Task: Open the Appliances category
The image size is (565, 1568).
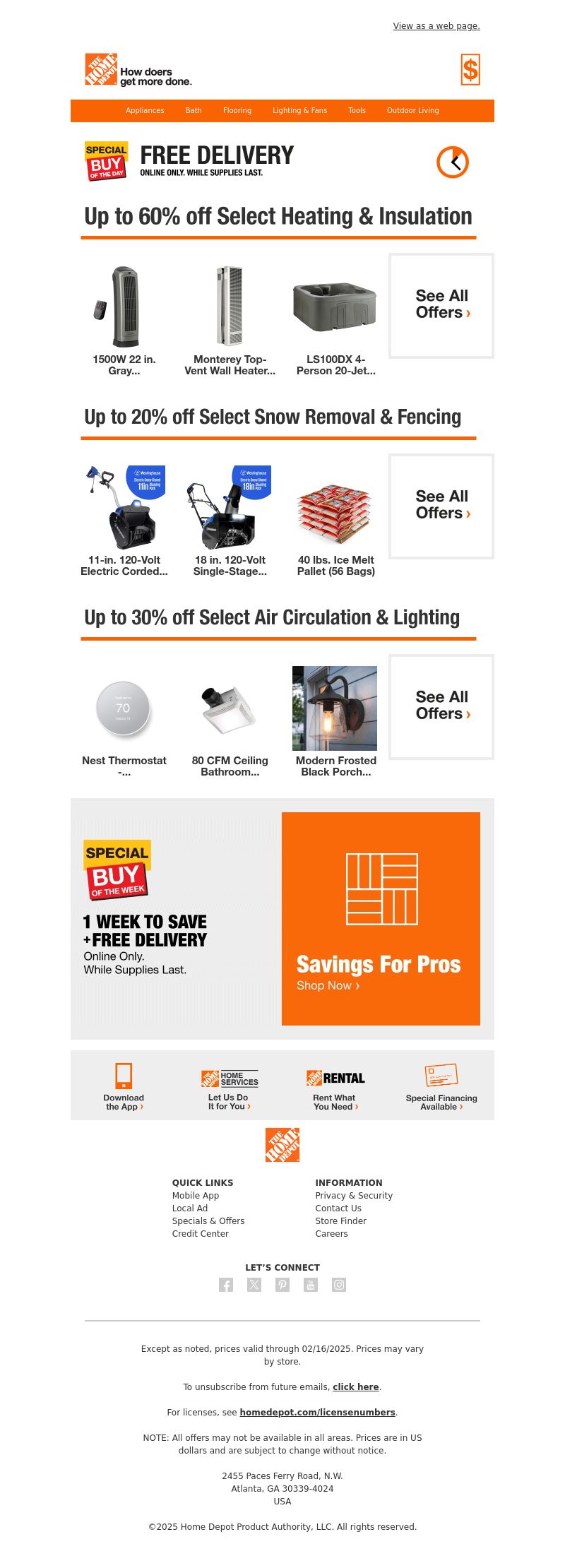Action: [145, 110]
